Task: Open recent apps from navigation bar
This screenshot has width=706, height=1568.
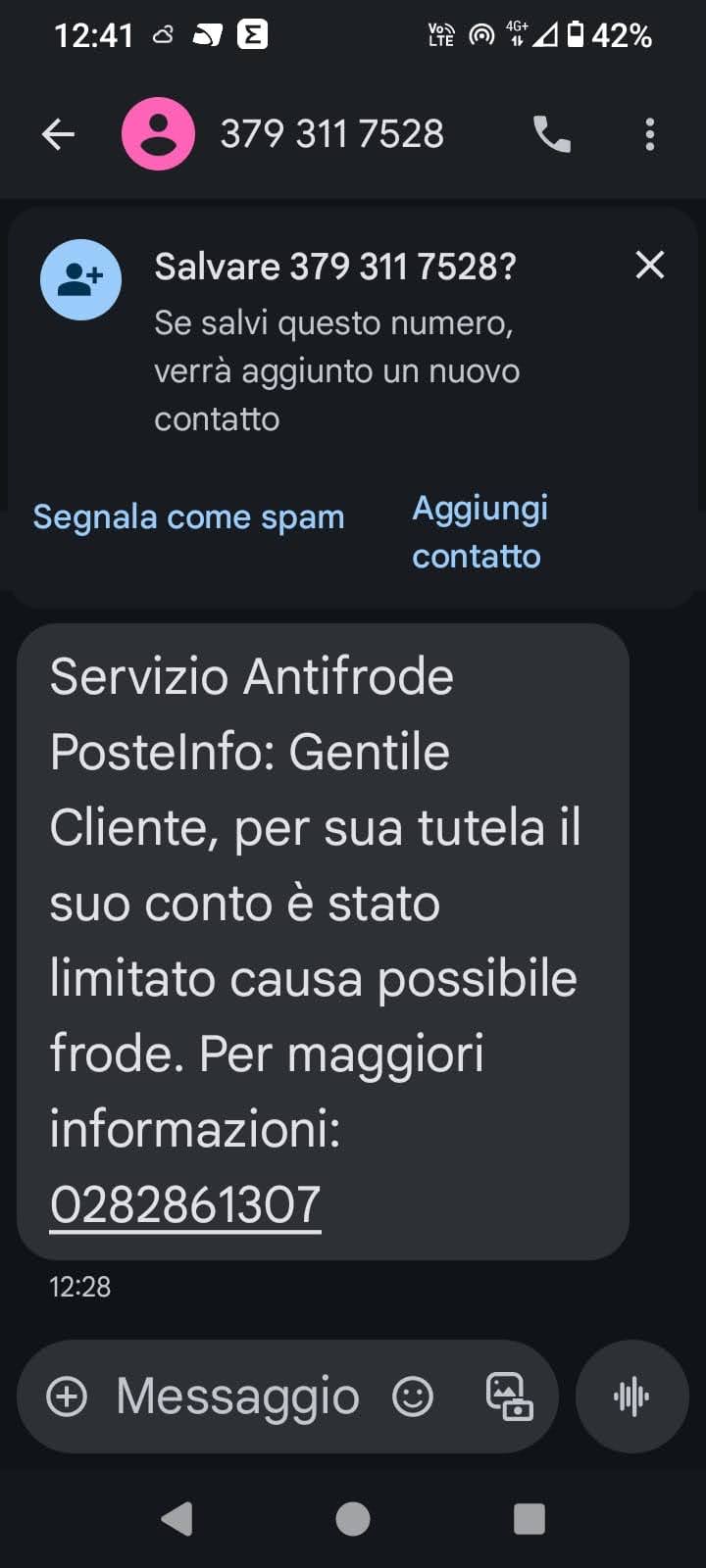Action: 529,1519
